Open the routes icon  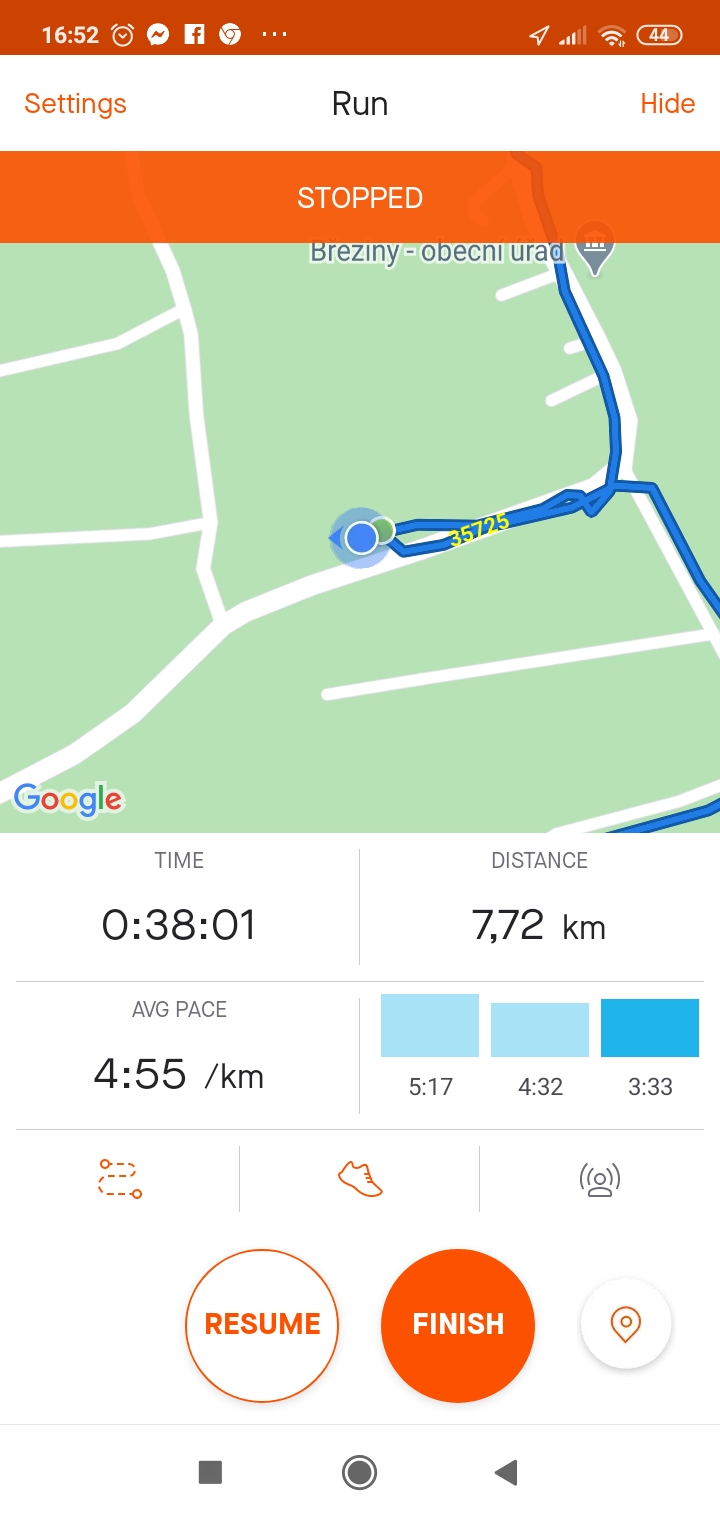click(119, 1179)
